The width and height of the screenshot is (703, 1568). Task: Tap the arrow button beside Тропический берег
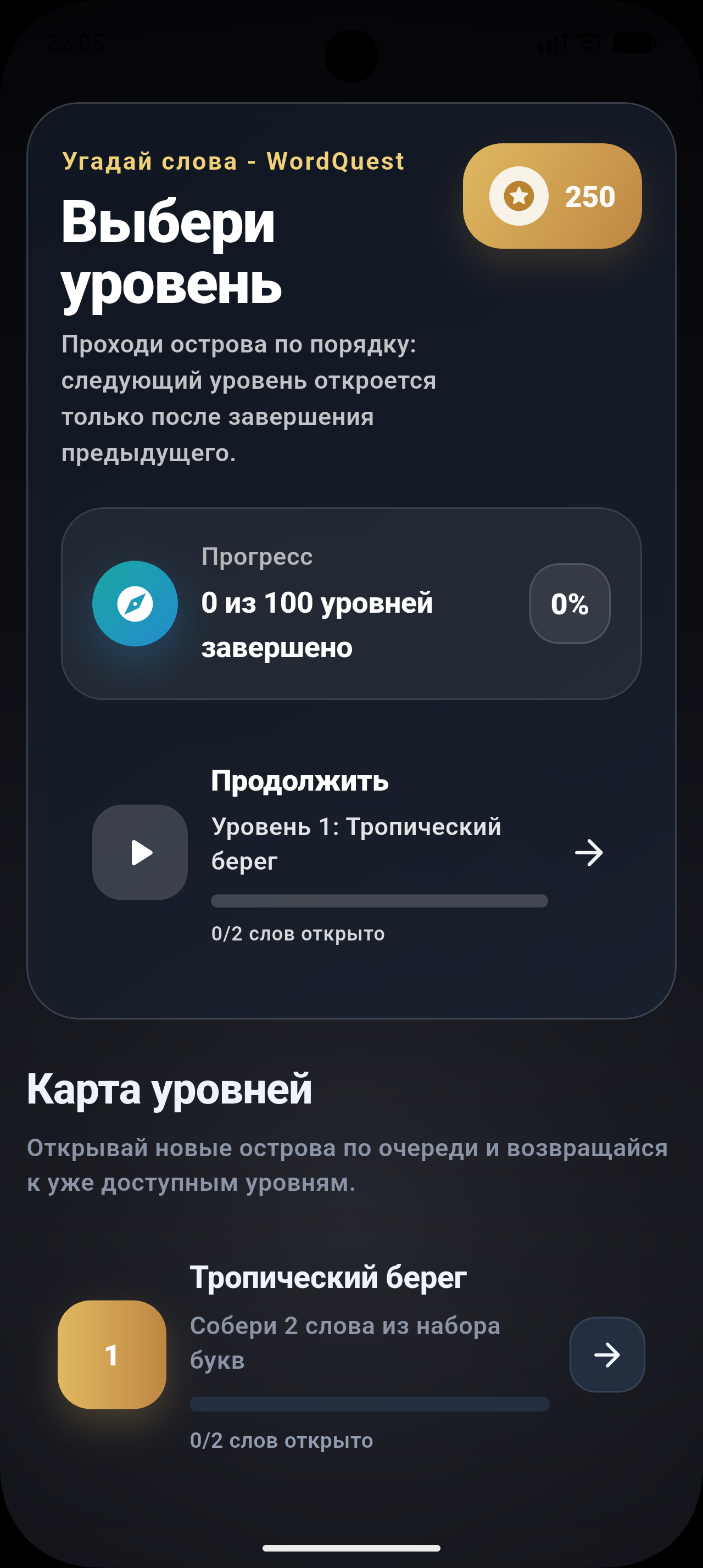[607, 1354]
